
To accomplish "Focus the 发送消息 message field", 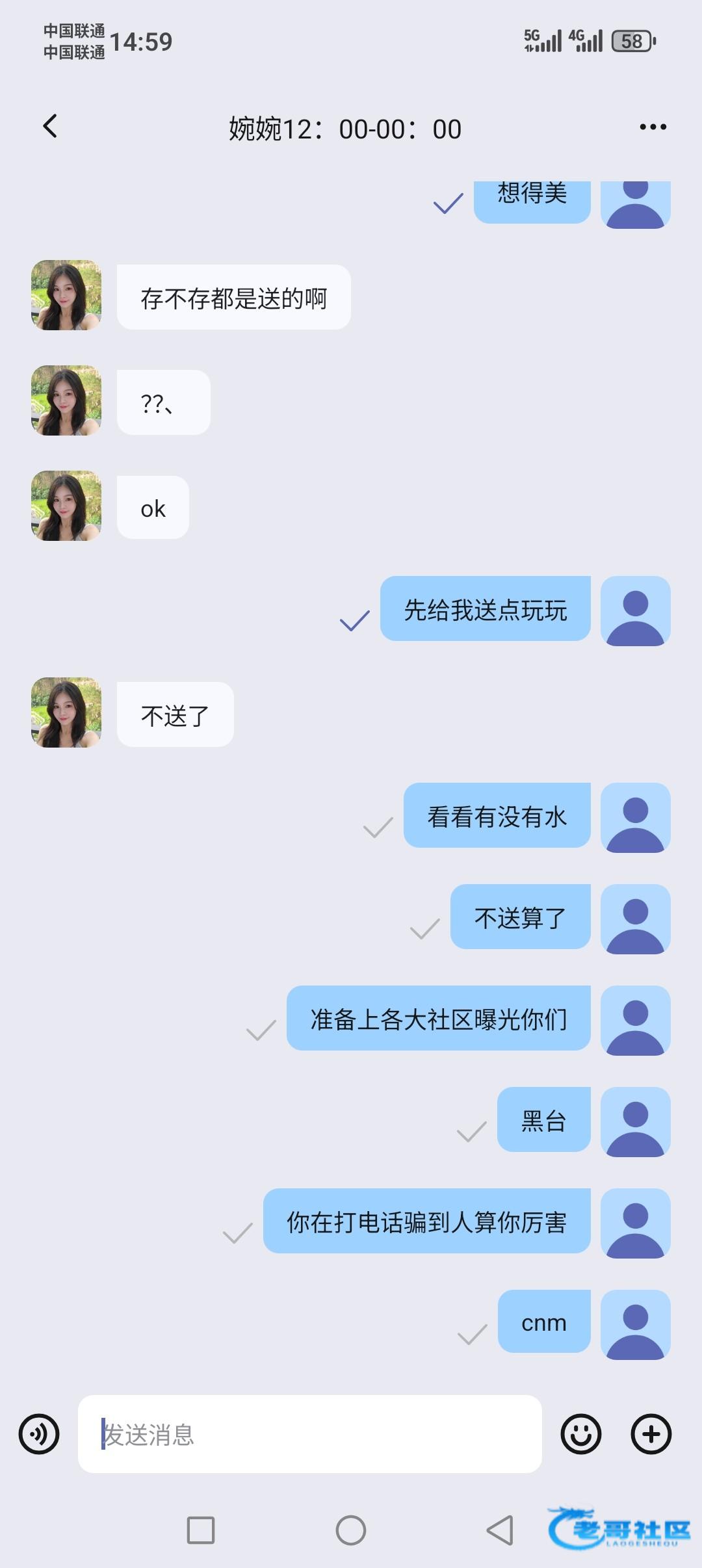I will tap(309, 1434).
